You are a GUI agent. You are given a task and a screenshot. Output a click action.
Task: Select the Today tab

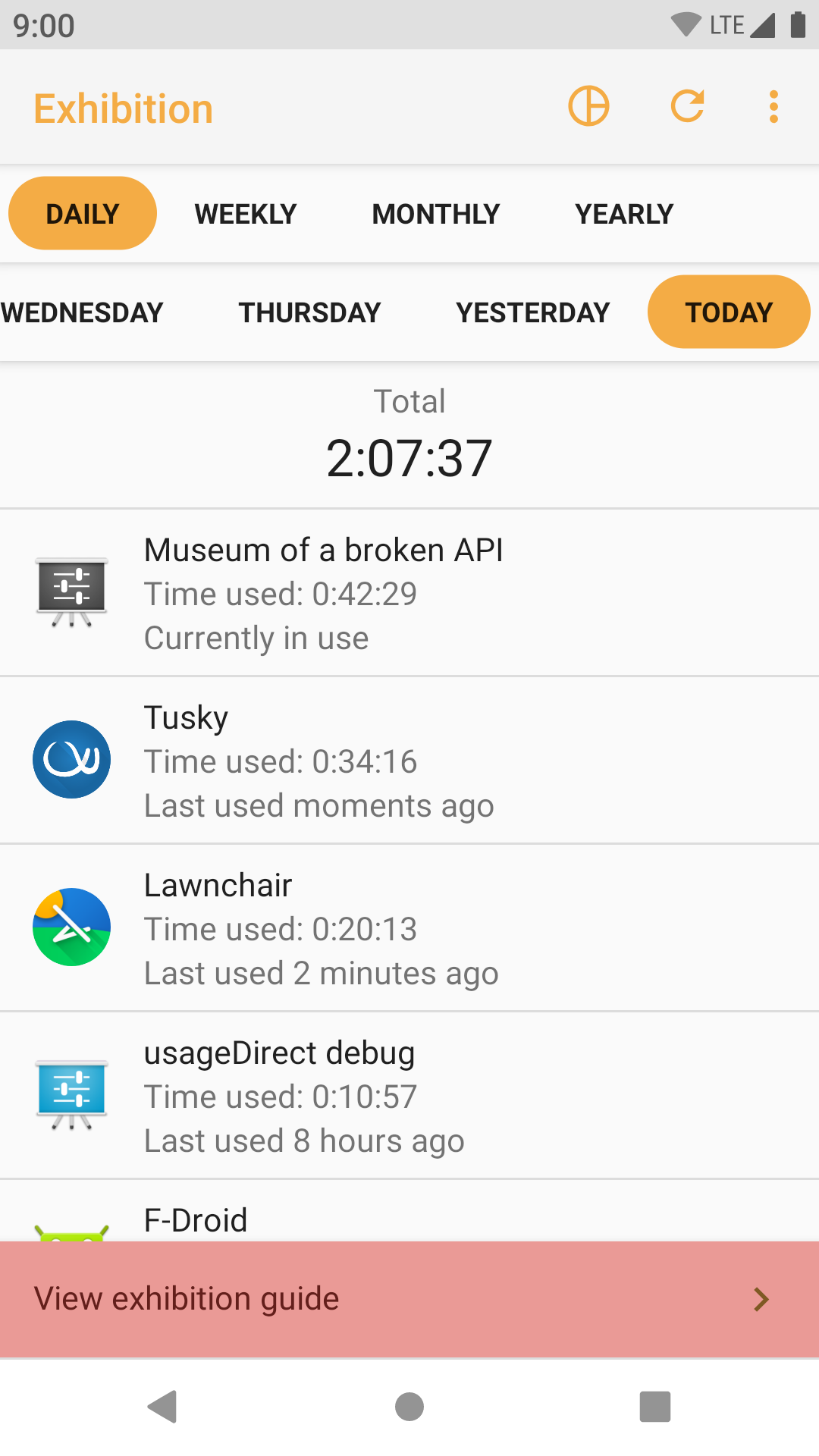729,312
